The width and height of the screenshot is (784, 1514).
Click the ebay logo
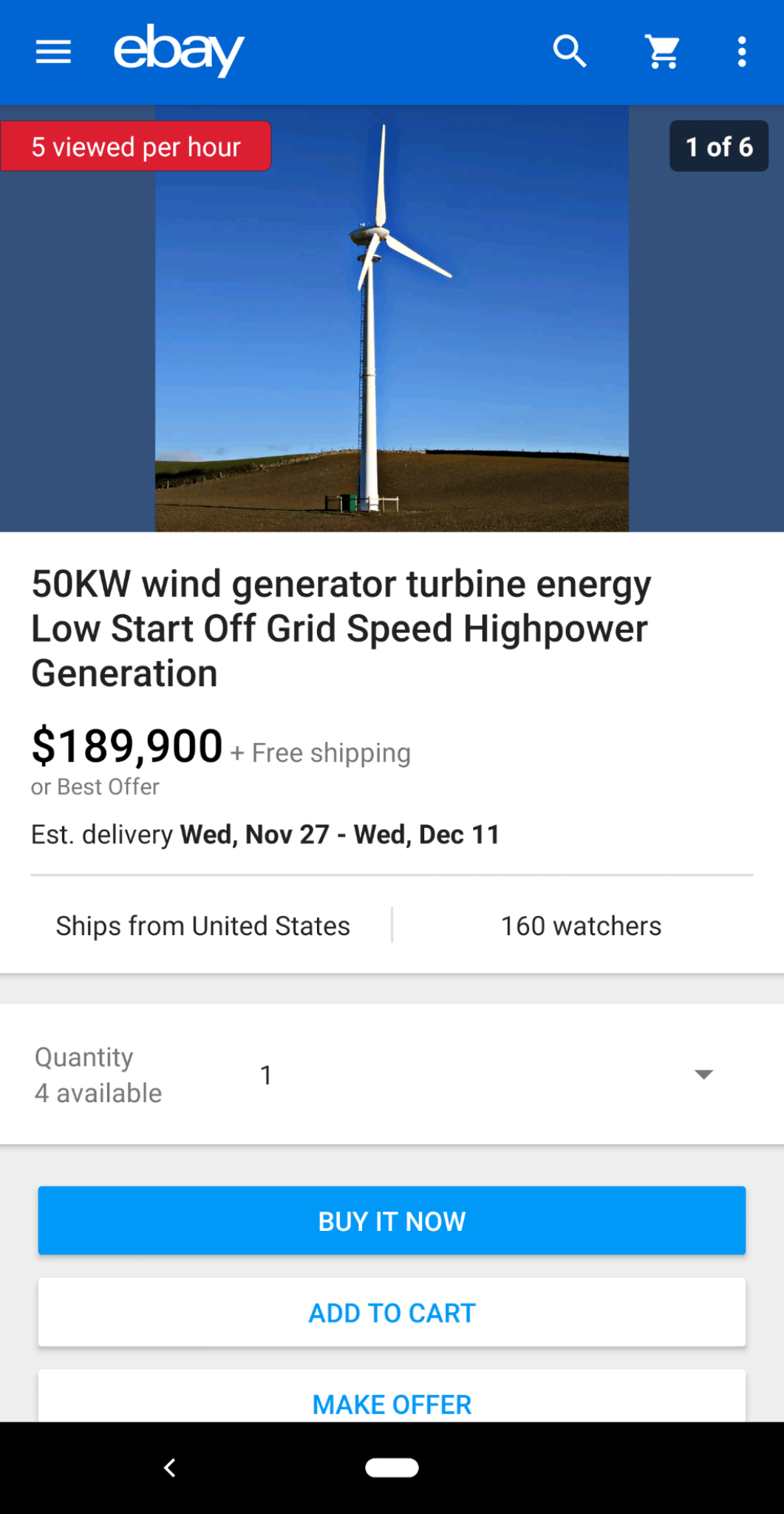[x=177, y=50]
